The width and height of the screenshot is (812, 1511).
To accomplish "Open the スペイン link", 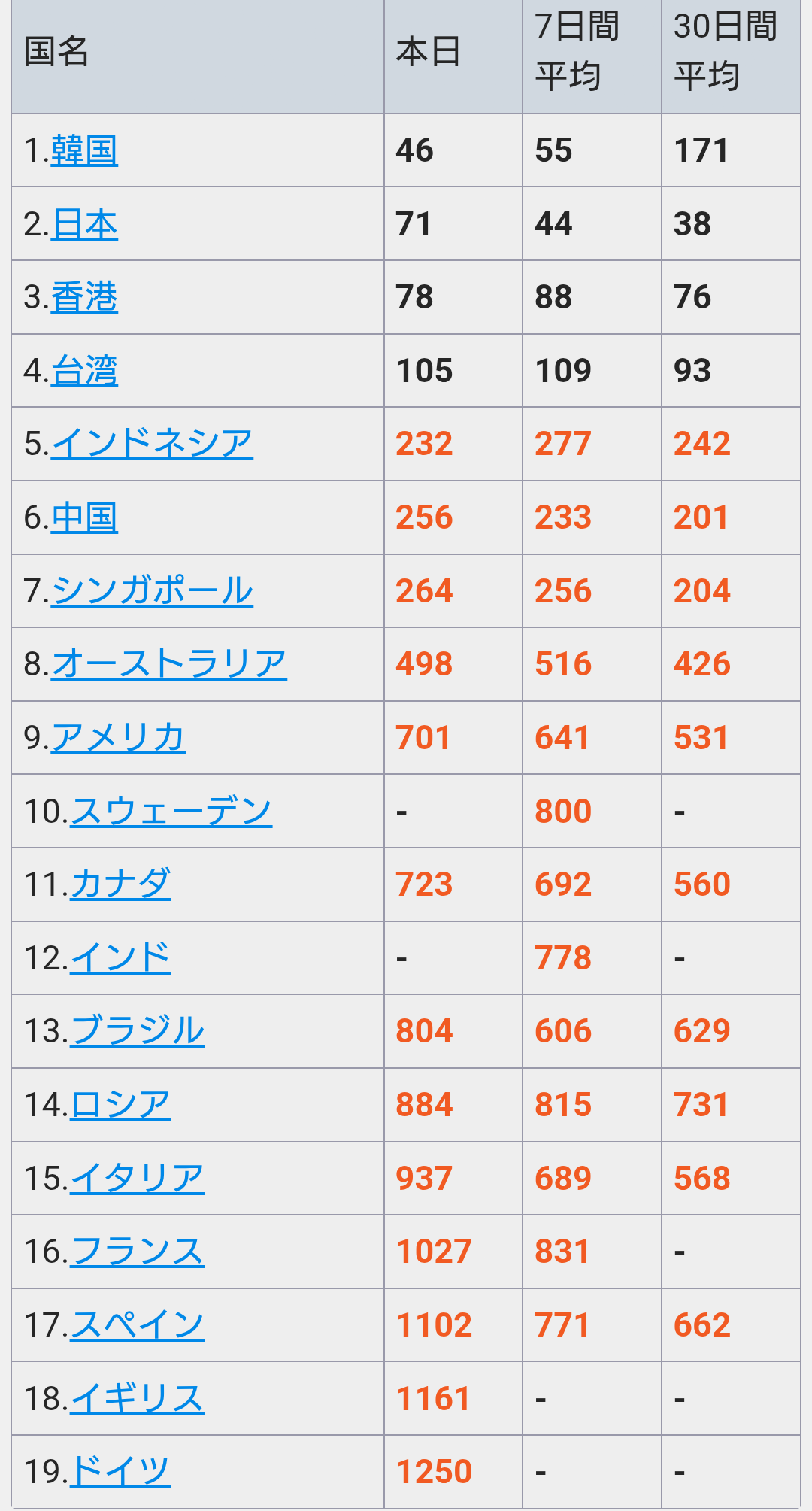I will [137, 1325].
